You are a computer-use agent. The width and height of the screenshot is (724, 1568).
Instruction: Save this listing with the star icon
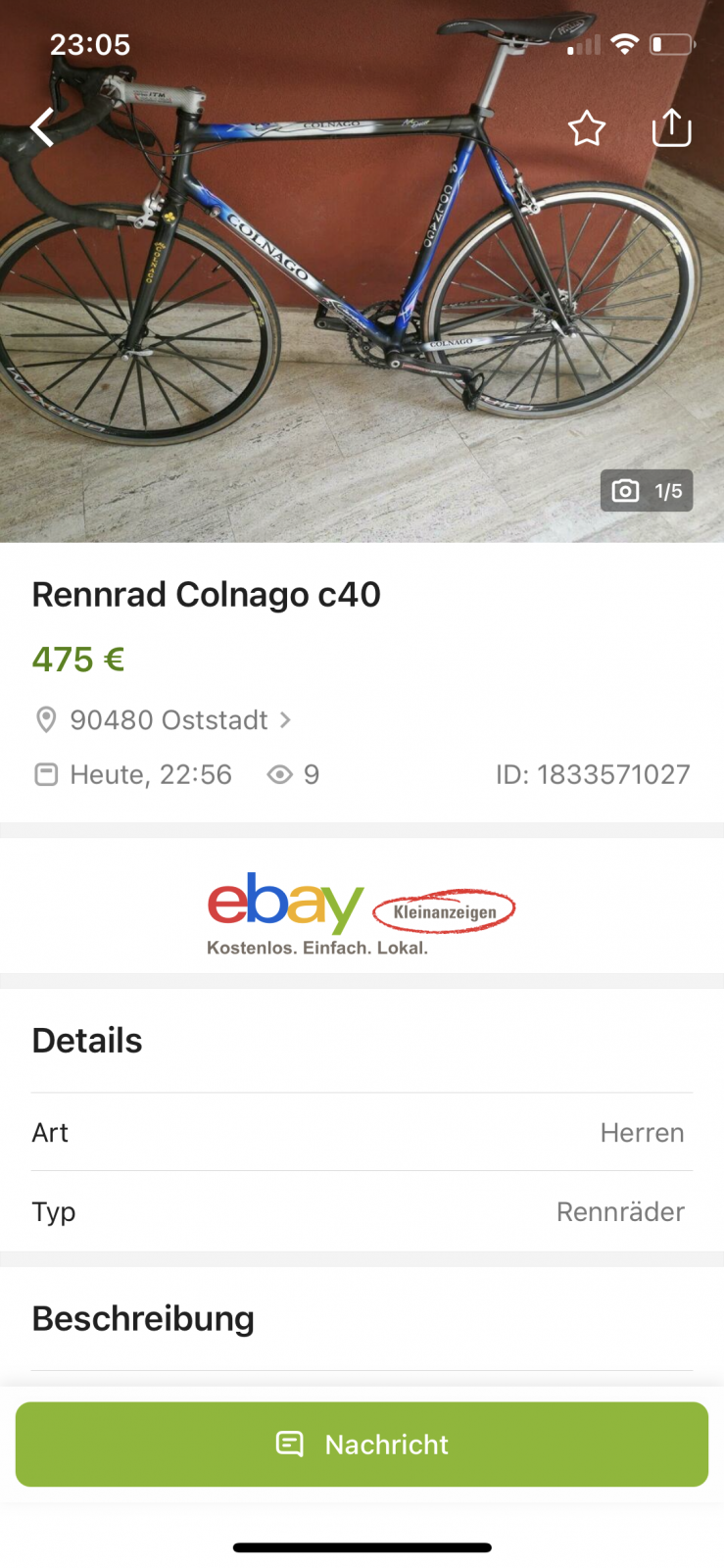(x=587, y=128)
